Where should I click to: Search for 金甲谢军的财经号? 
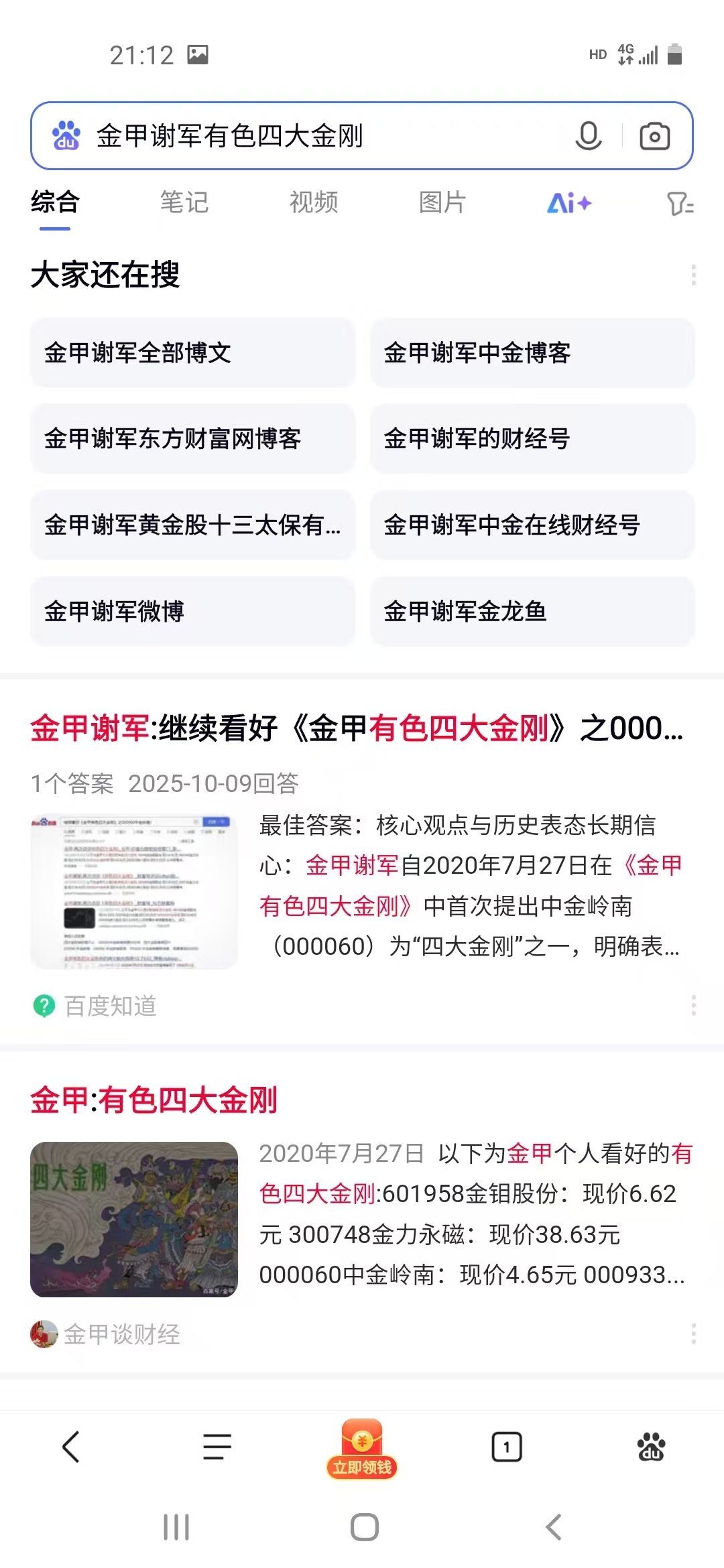[532, 439]
